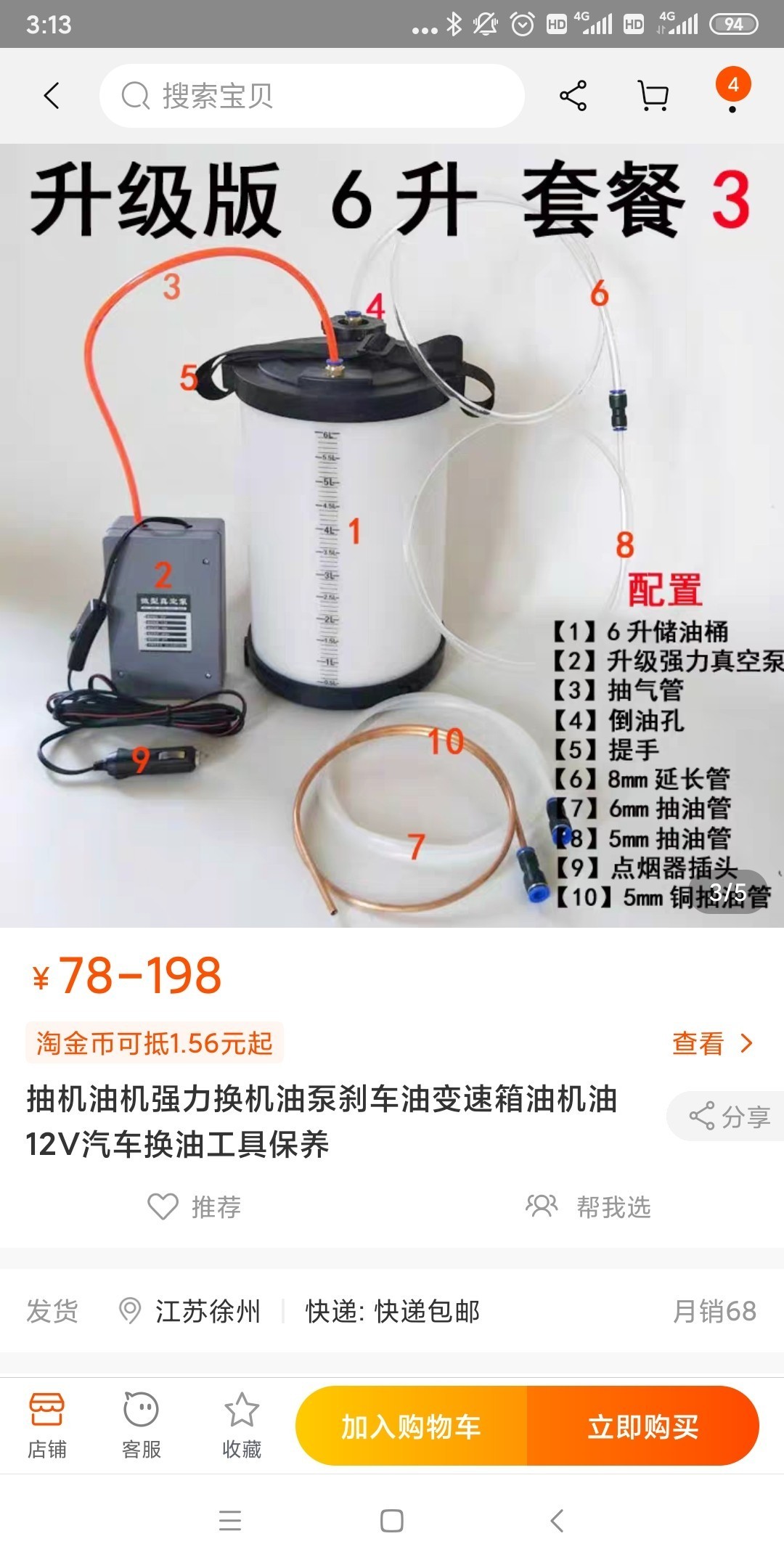Contact 客服 customer service
The image size is (784, 1568).
click(x=141, y=1426)
